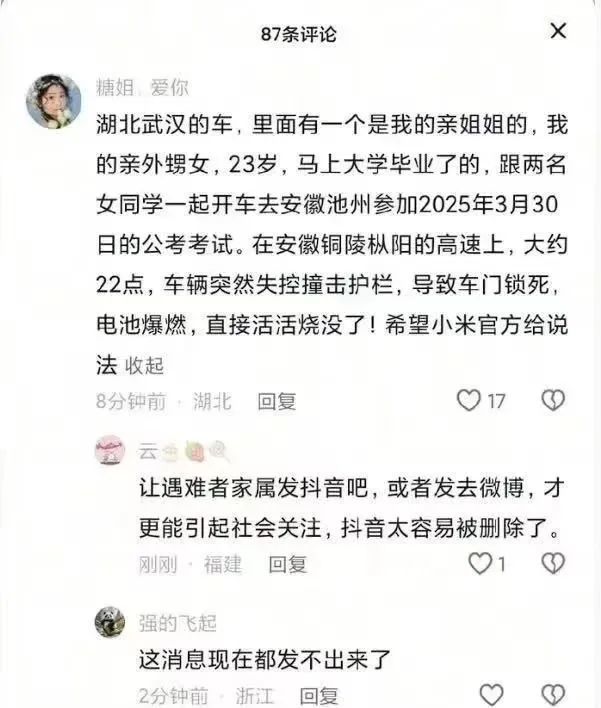Open 糖姐's profile avatar
This screenshot has width=601, height=708.
click(x=53, y=101)
